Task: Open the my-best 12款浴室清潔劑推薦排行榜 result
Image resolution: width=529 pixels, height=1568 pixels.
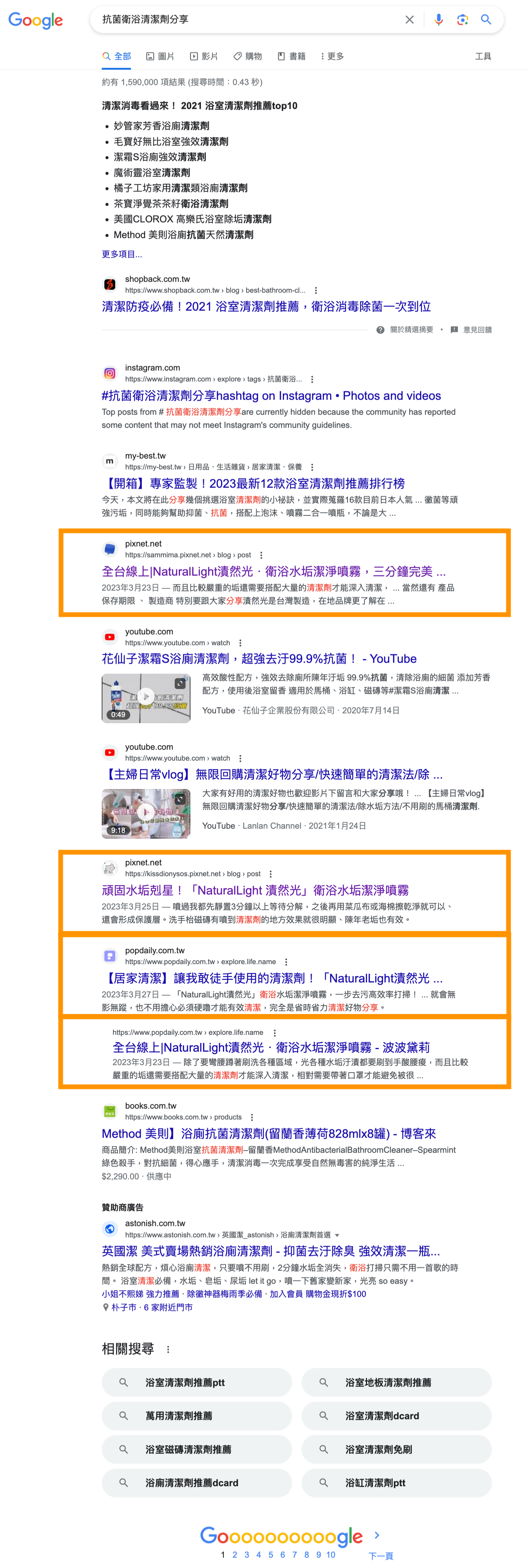Action: pos(253,483)
